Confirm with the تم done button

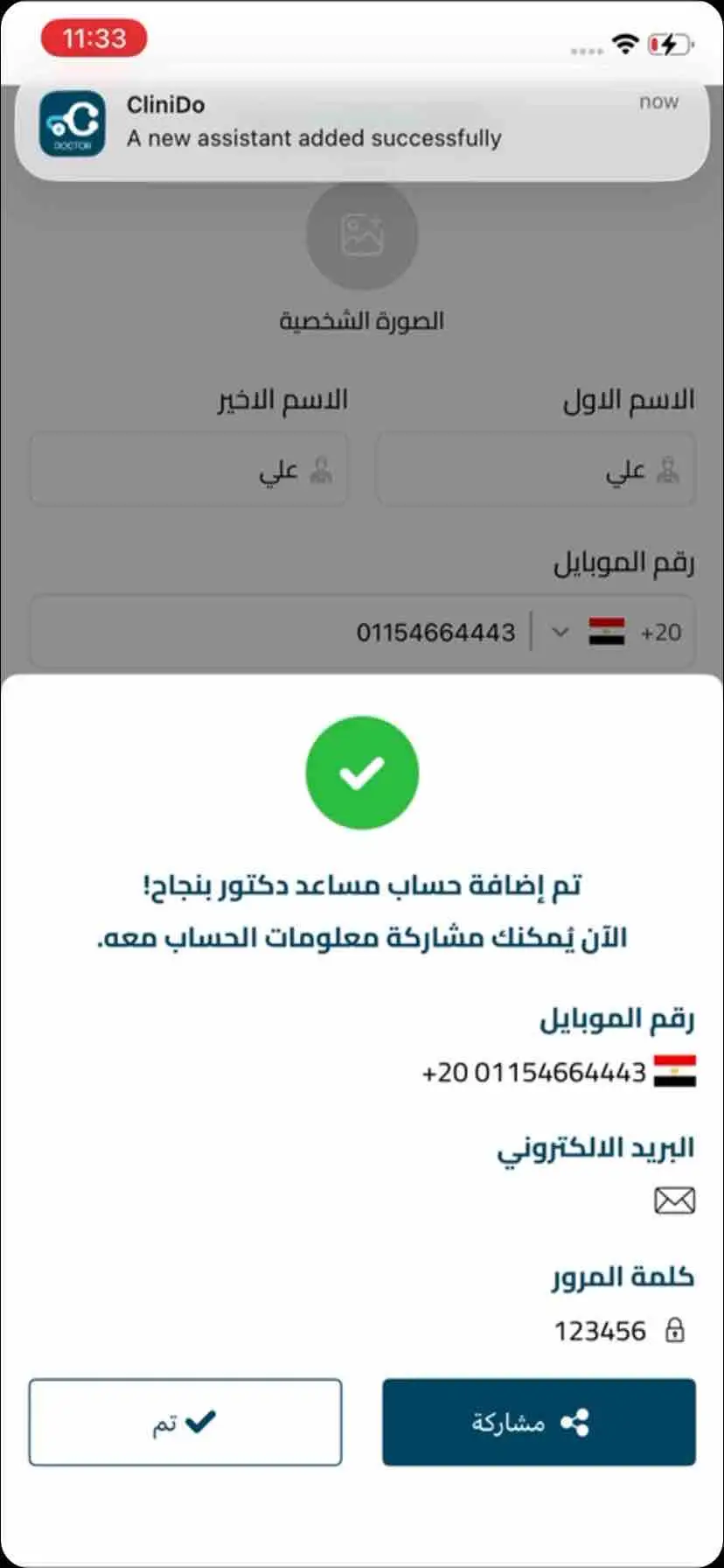[185, 1422]
